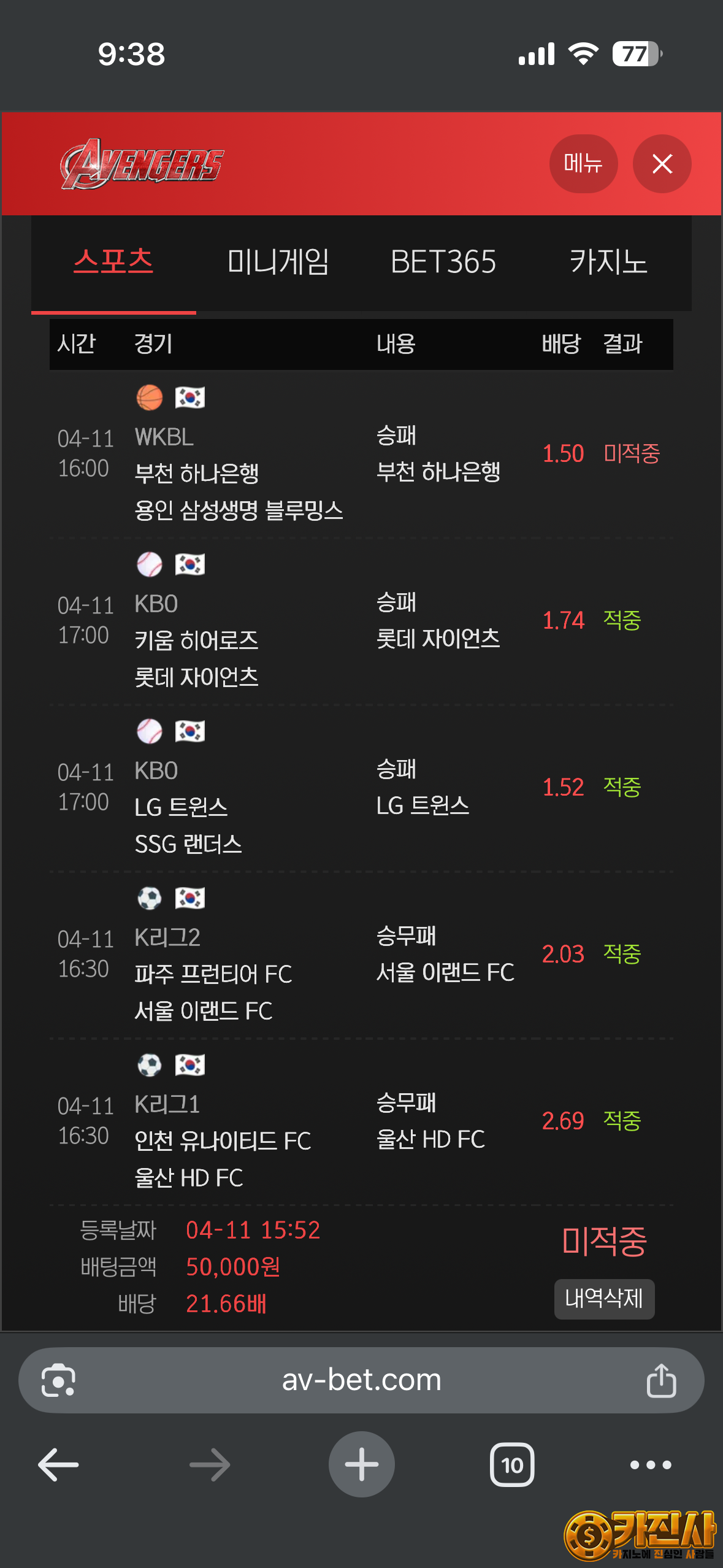
Task: Select the 카지노 tab
Action: [608, 263]
